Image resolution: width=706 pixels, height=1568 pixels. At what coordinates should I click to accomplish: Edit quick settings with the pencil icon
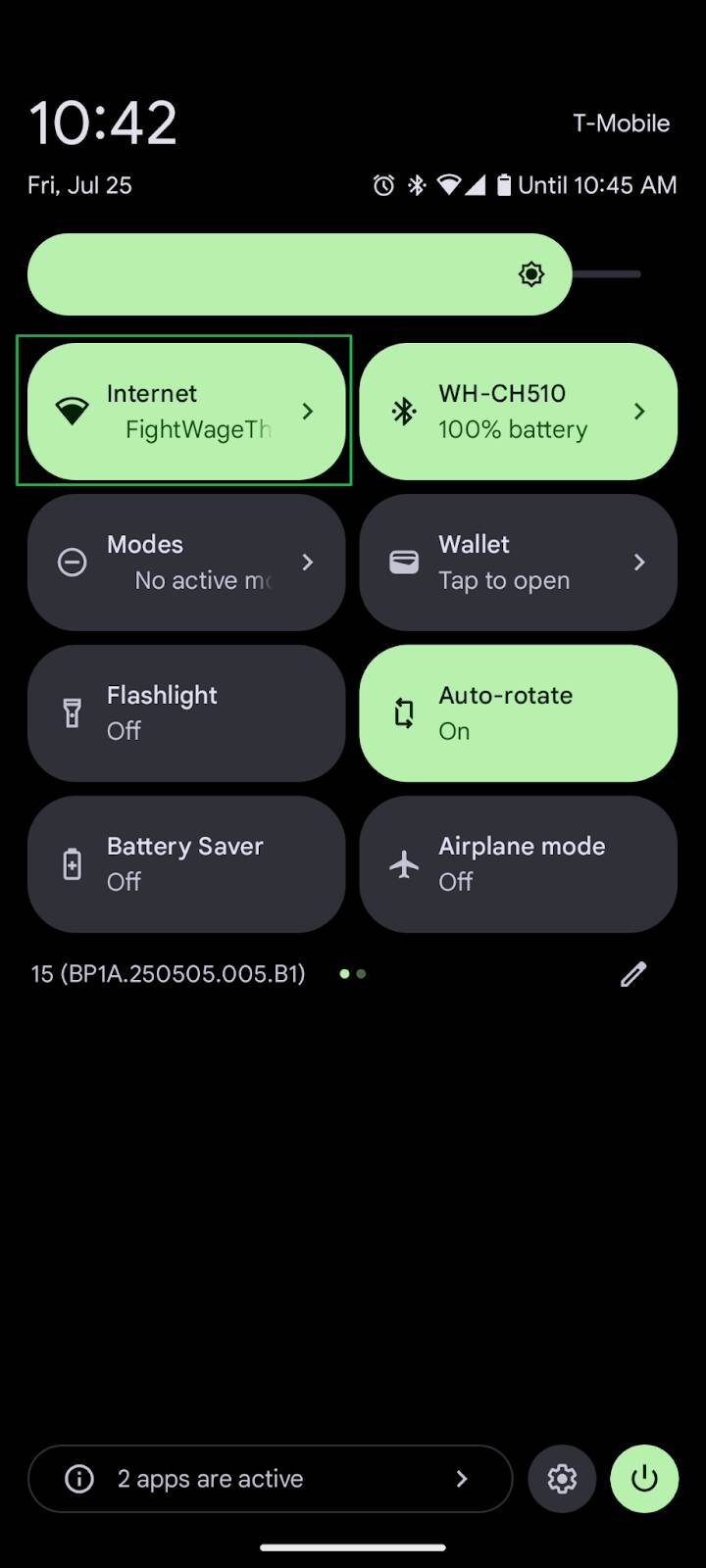[633, 973]
